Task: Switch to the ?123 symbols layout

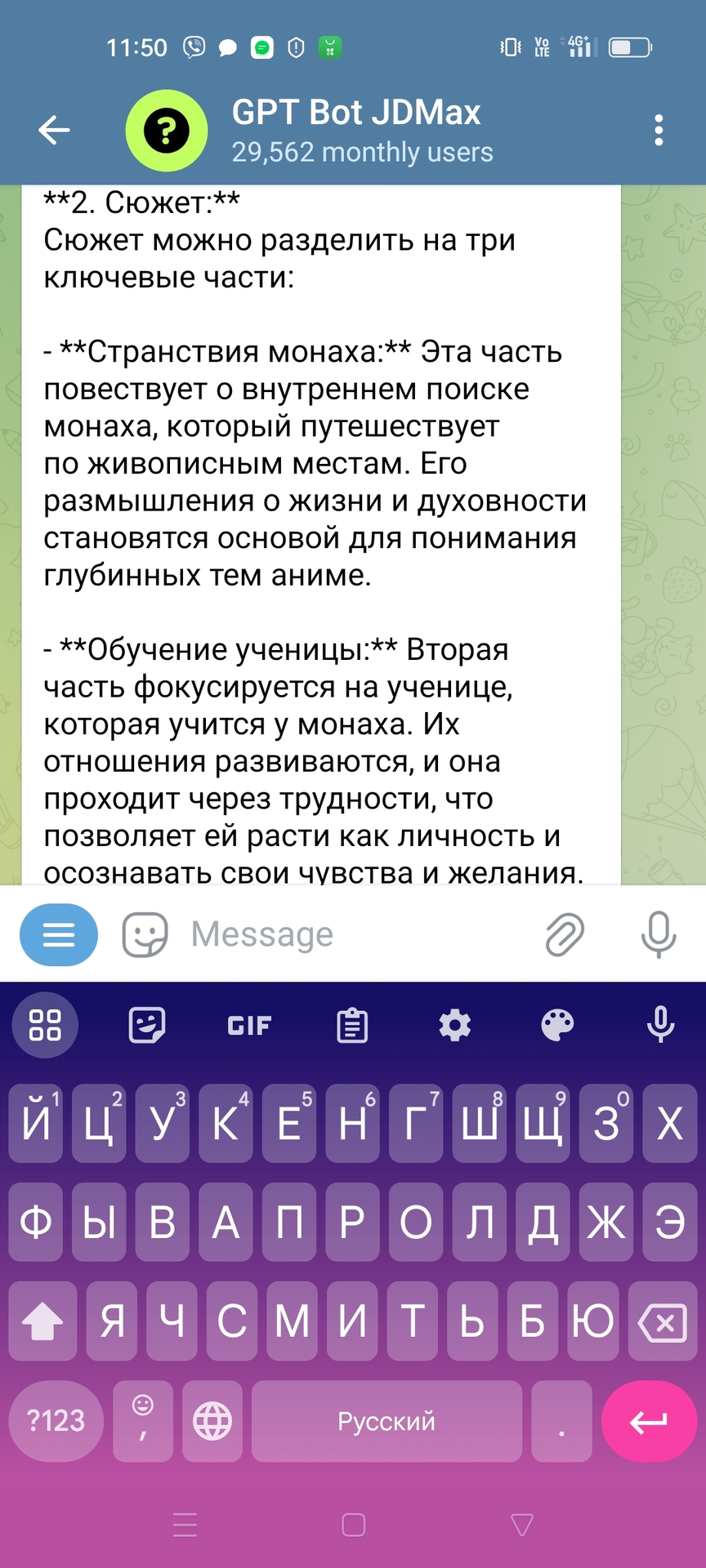Action: [56, 1421]
